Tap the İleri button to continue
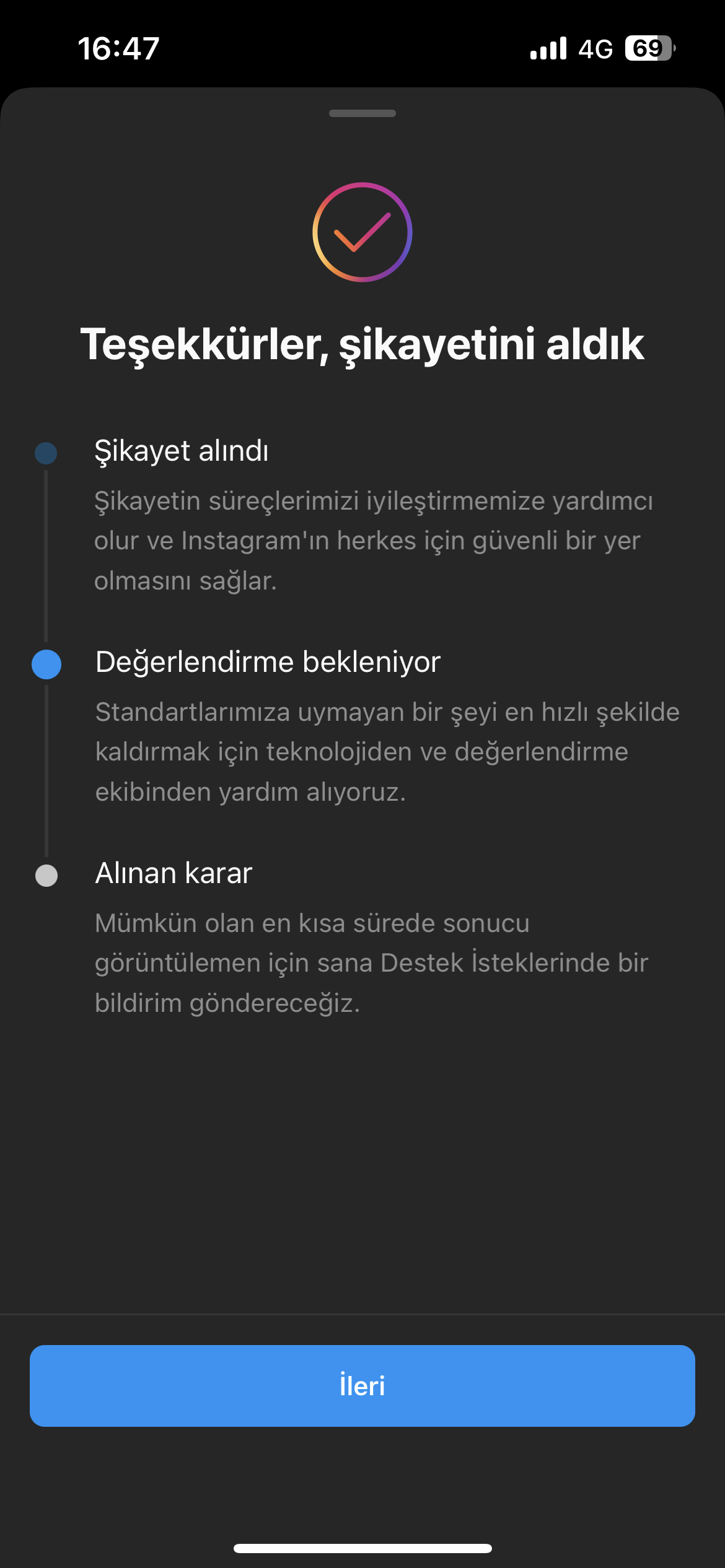The height and width of the screenshot is (1568, 725). (x=362, y=1386)
